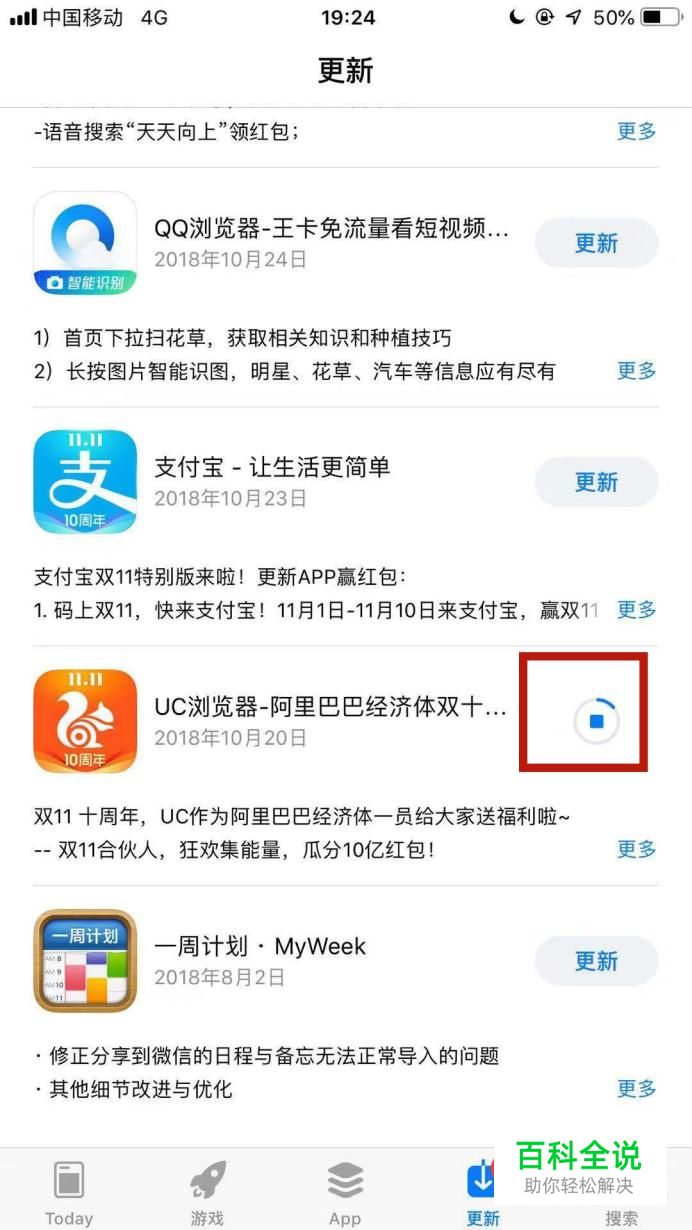
Task: Update QQ浏览器 app
Action: [x=596, y=243]
